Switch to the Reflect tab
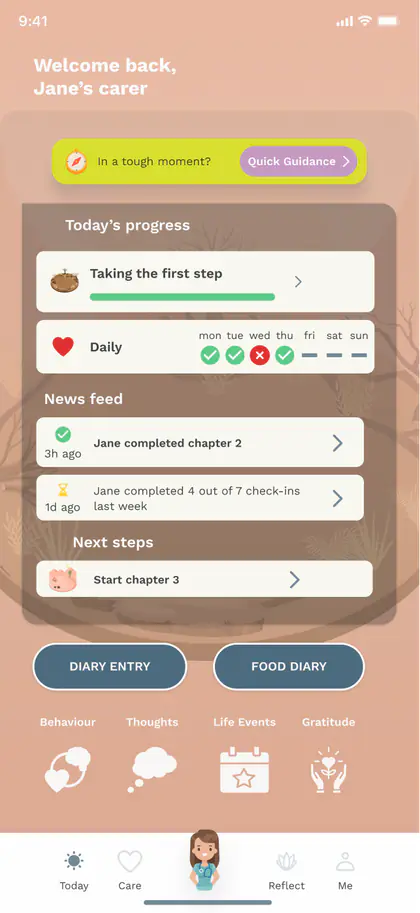Screen dimensions: 420x913 point(287,871)
